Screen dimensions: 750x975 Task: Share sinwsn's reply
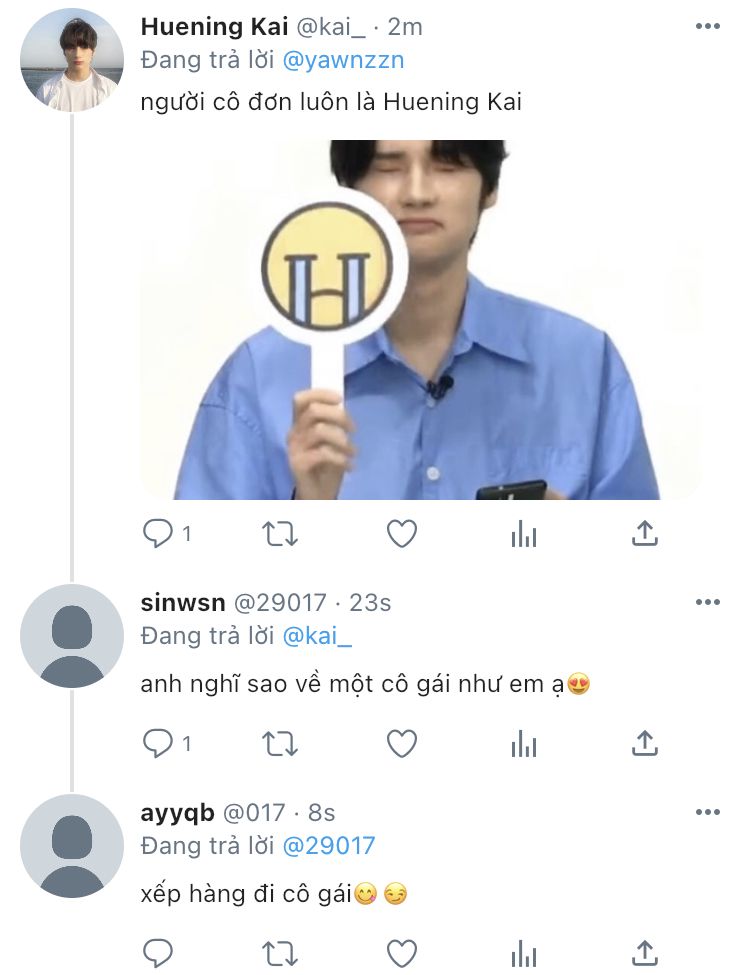(x=645, y=743)
